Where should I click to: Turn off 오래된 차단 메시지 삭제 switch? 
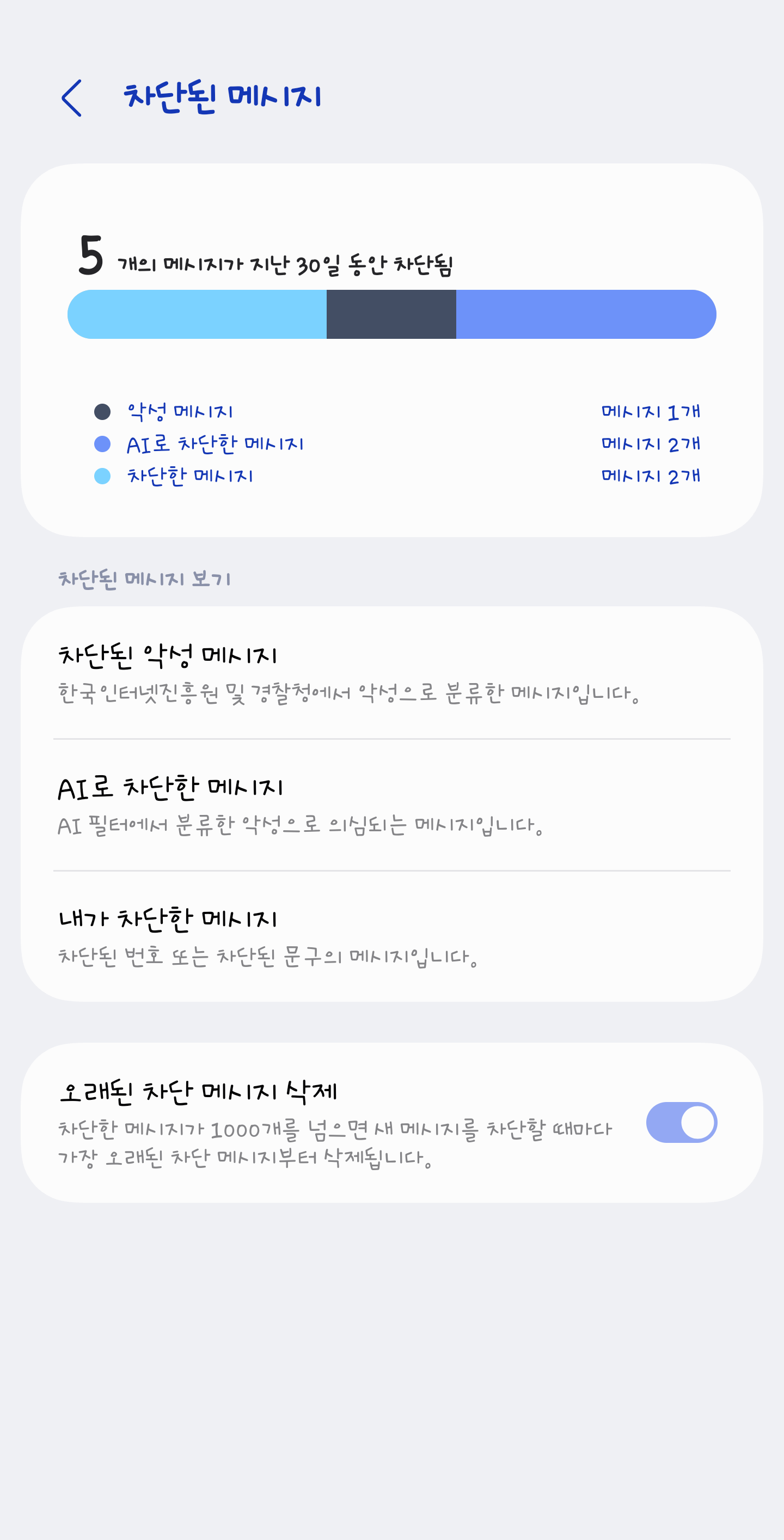pyautogui.click(x=681, y=1122)
